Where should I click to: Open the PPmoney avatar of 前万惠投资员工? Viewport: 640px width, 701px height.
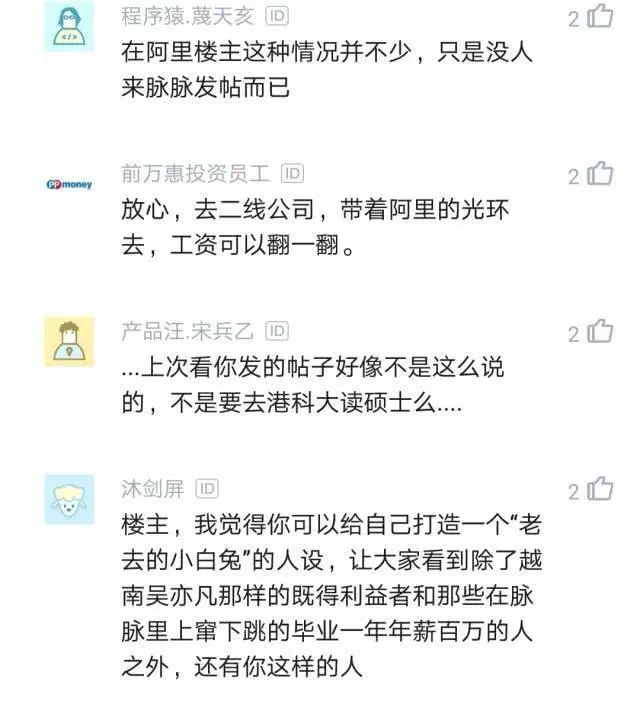point(69,184)
